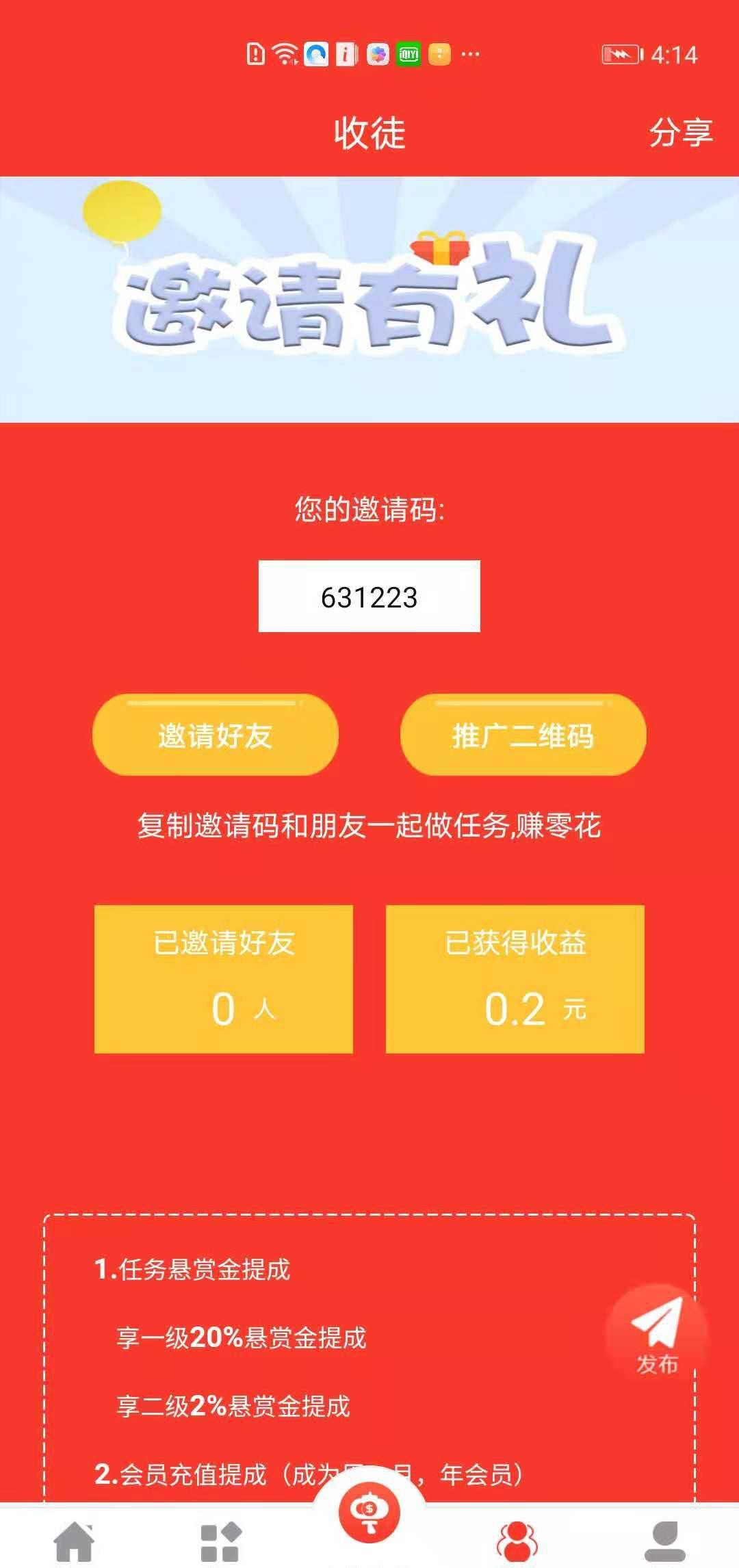Select the red people tab

point(517,1542)
